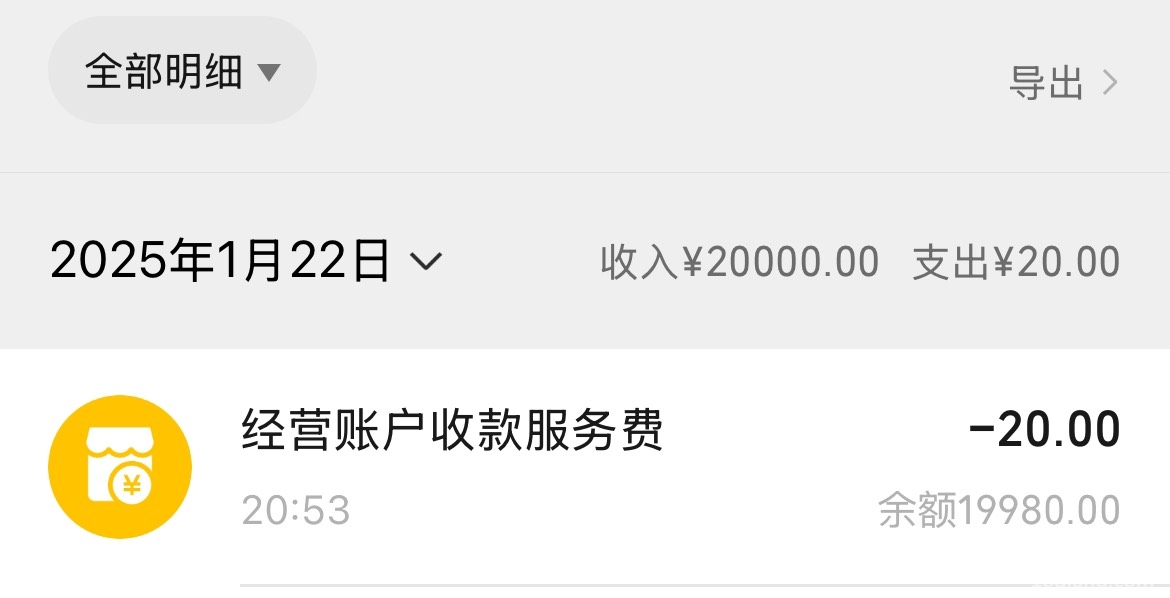Expand the 2025年1月22日 date picker
Screen dimensions: 1170x598
click(x=246, y=263)
